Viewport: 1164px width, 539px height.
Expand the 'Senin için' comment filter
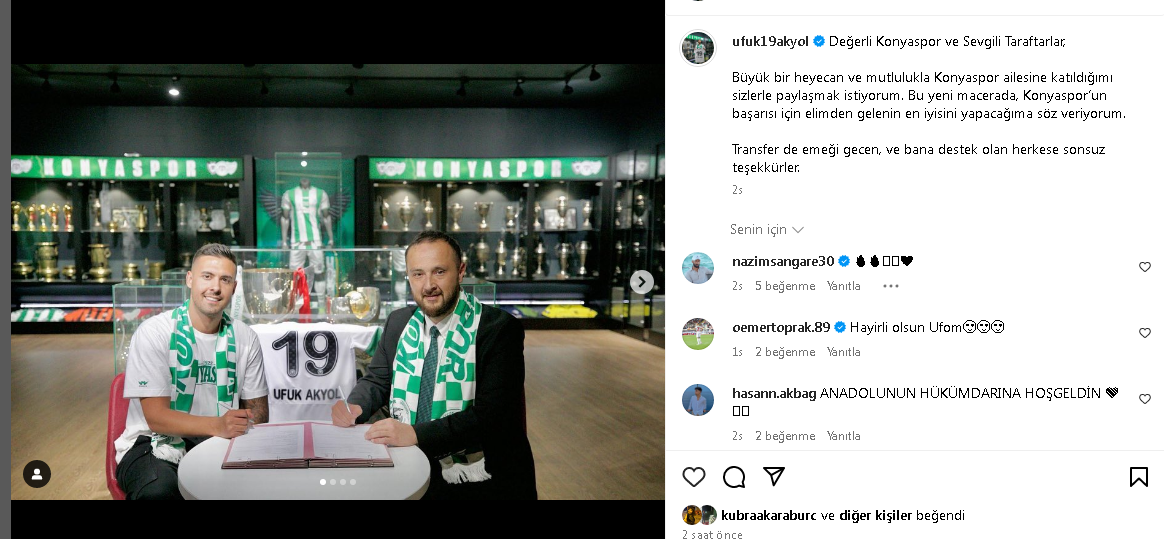[767, 229]
